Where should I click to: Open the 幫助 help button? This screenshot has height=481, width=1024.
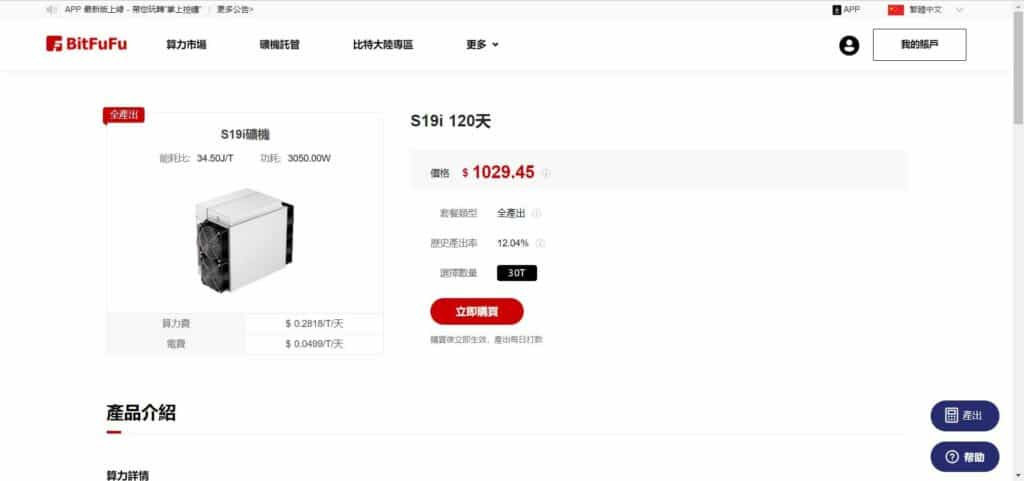(964, 457)
